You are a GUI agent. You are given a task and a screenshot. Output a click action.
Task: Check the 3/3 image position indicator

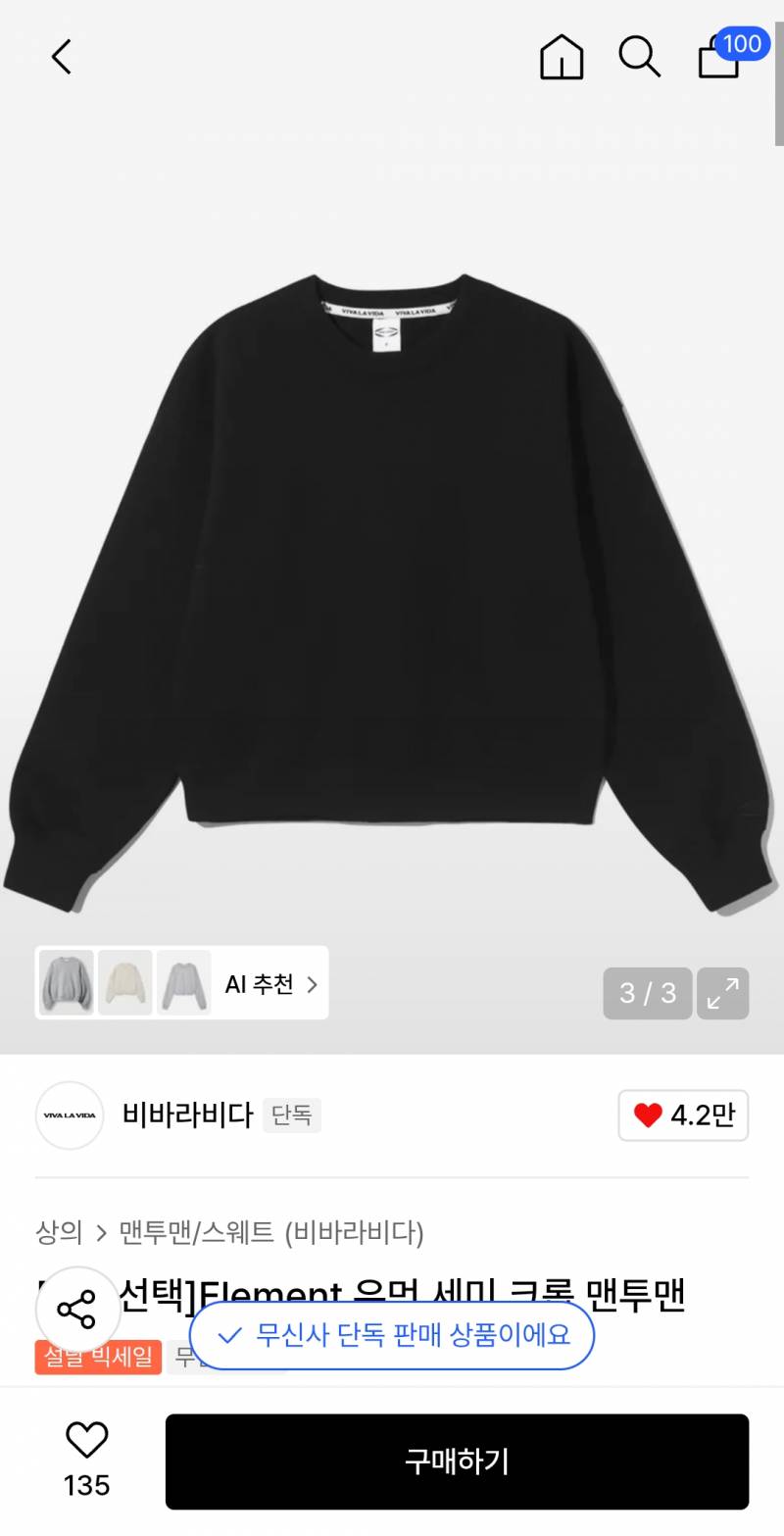tap(647, 993)
